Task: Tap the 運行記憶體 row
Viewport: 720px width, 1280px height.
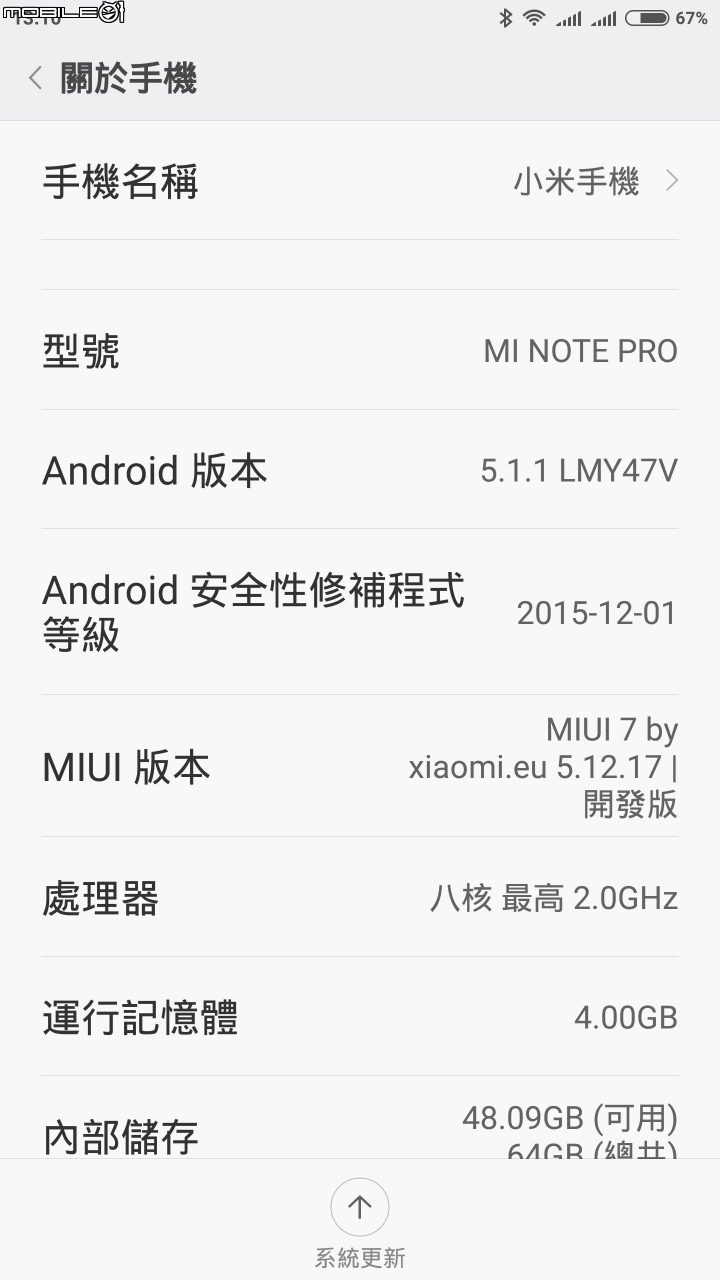Action: click(x=360, y=1017)
